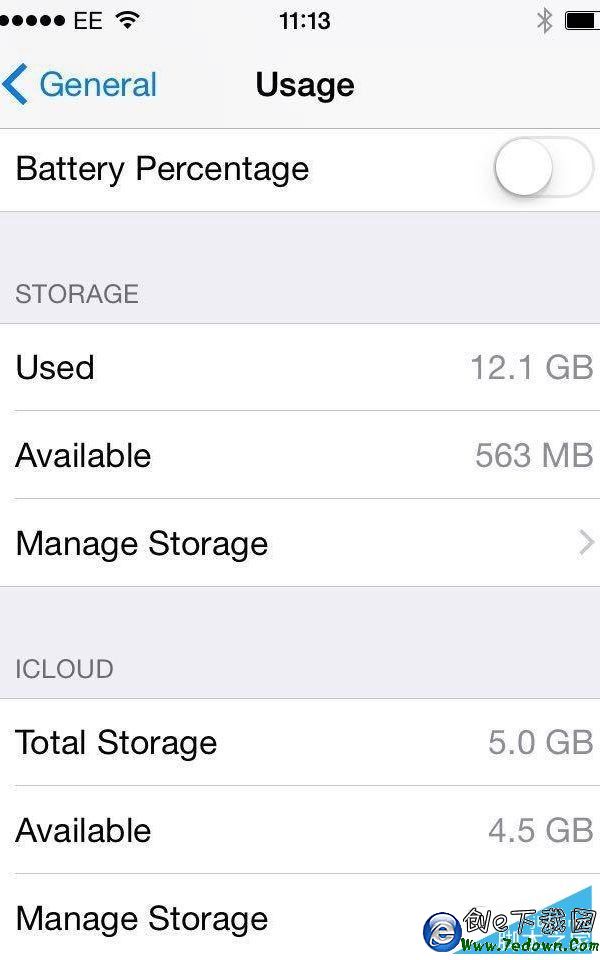Screen dimensions: 600x960
Task: Open Manage Storage under Storage section
Action: (x=300, y=543)
